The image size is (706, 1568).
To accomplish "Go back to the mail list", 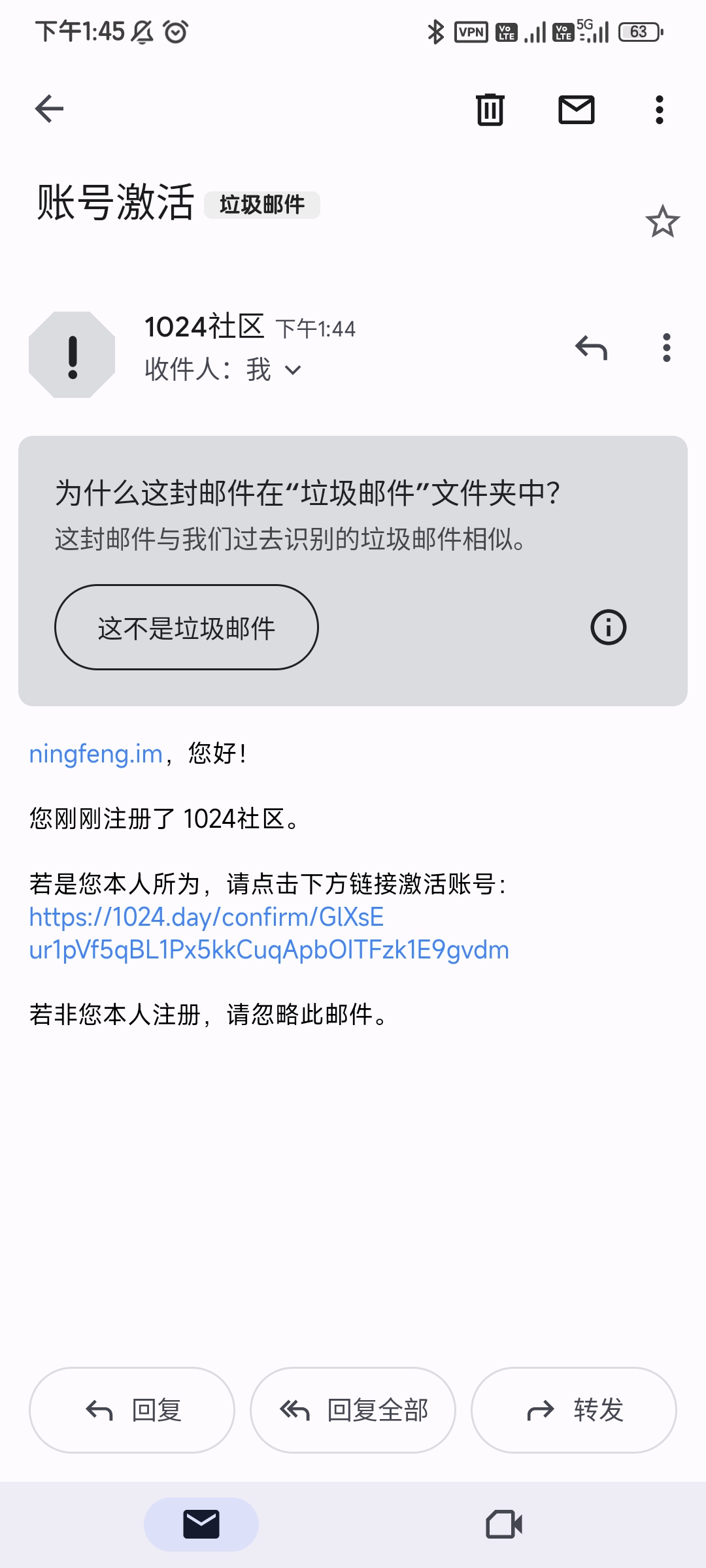I will point(50,109).
